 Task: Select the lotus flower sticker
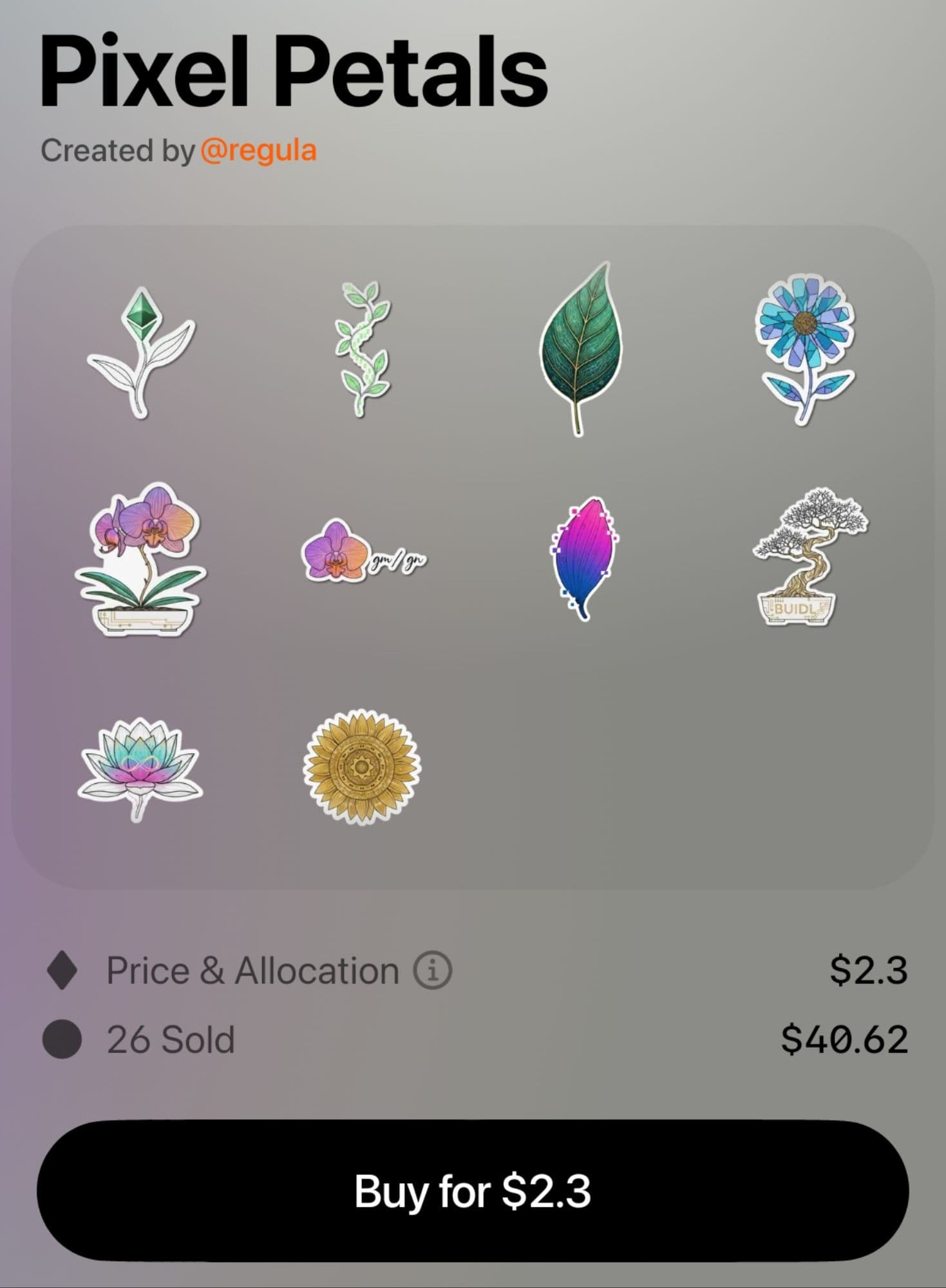(140, 767)
